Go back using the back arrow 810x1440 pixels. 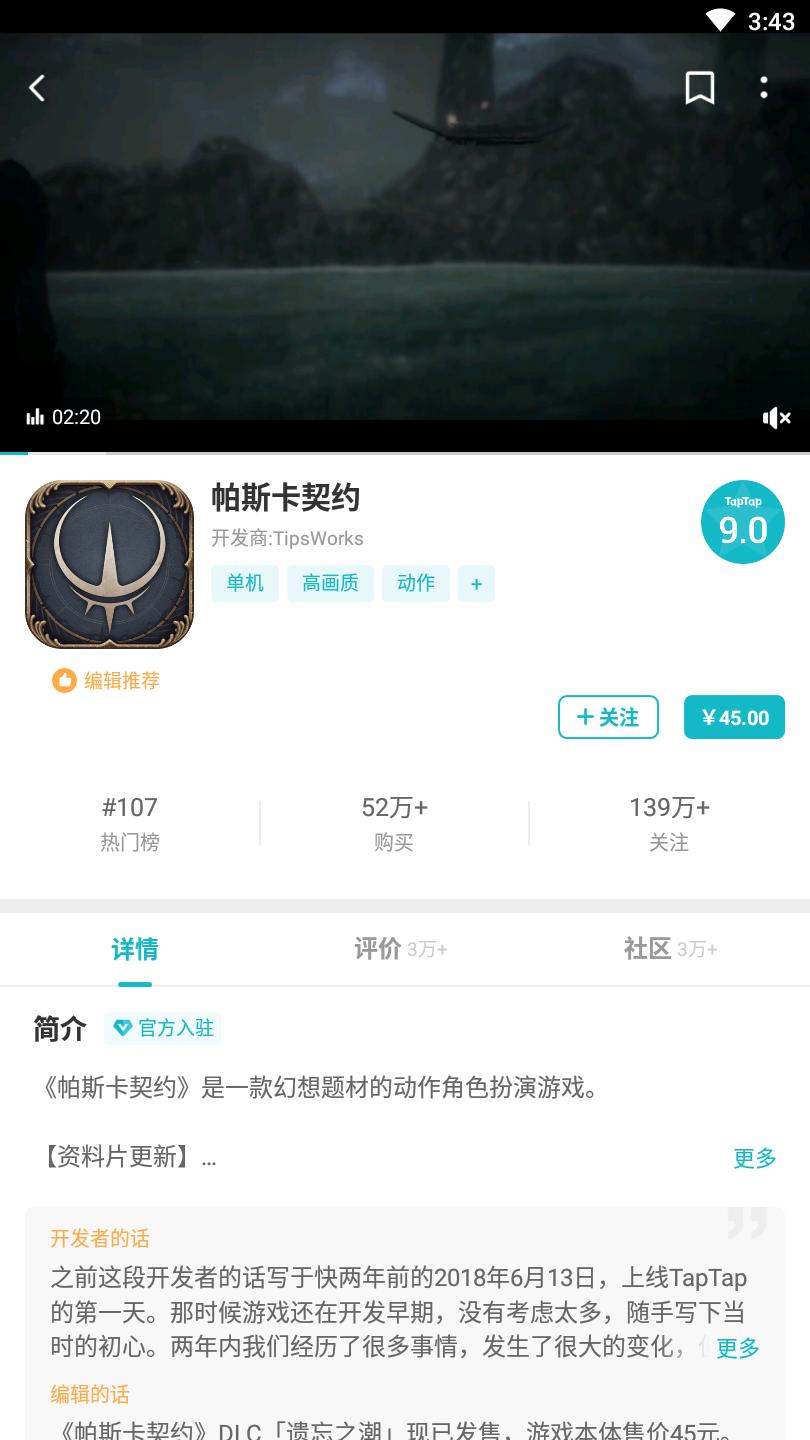point(36,88)
